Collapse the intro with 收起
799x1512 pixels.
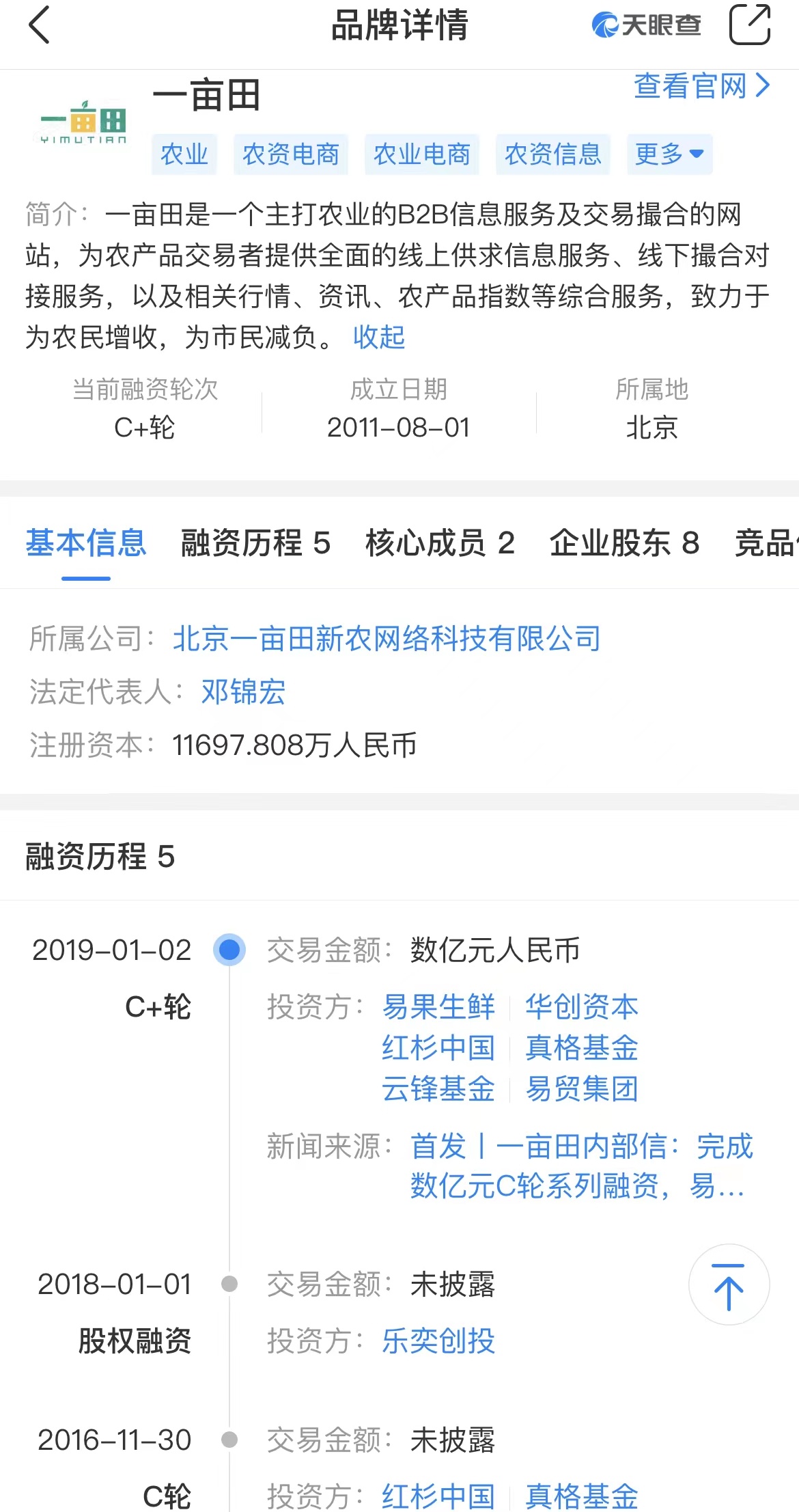pos(379,337)
